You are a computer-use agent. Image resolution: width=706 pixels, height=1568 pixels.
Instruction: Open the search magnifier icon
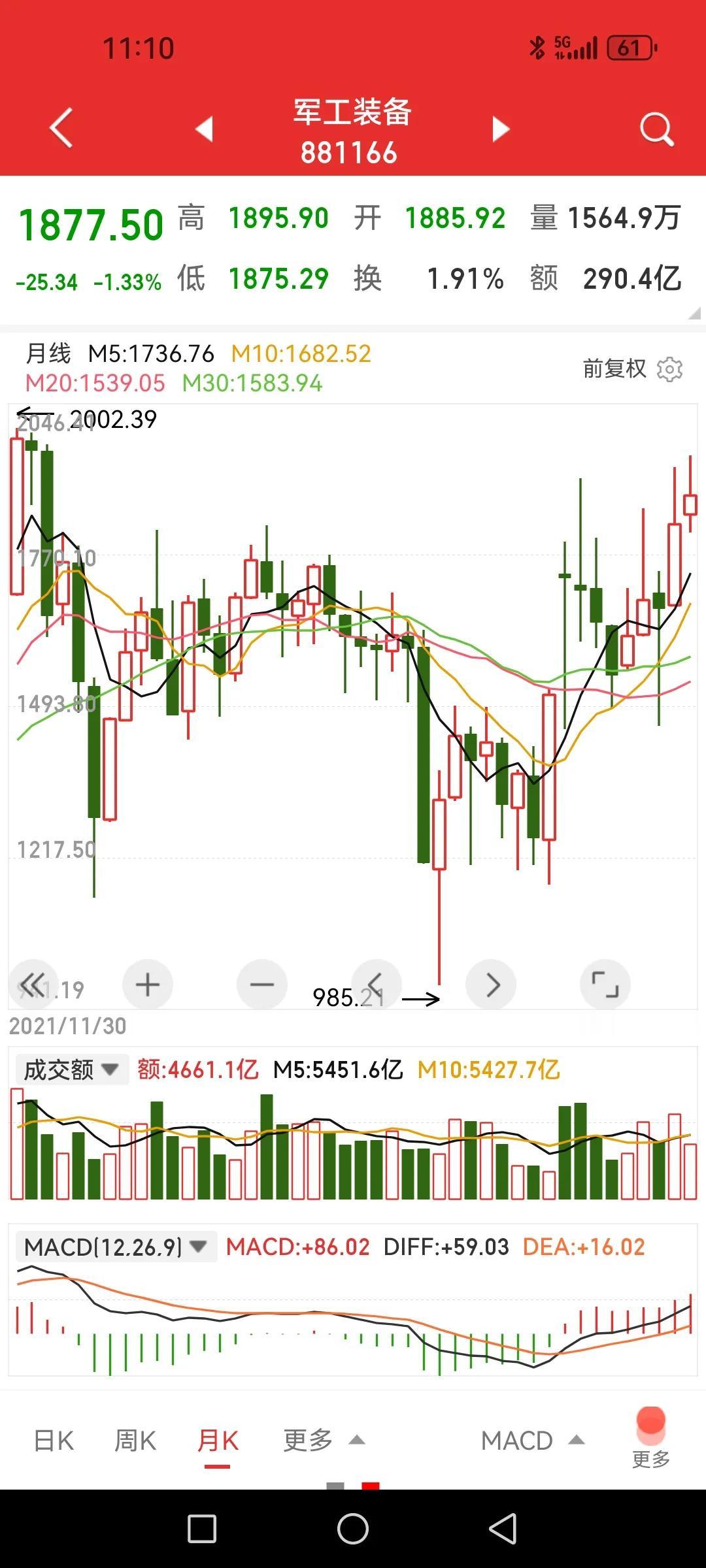tap(656, 129)
